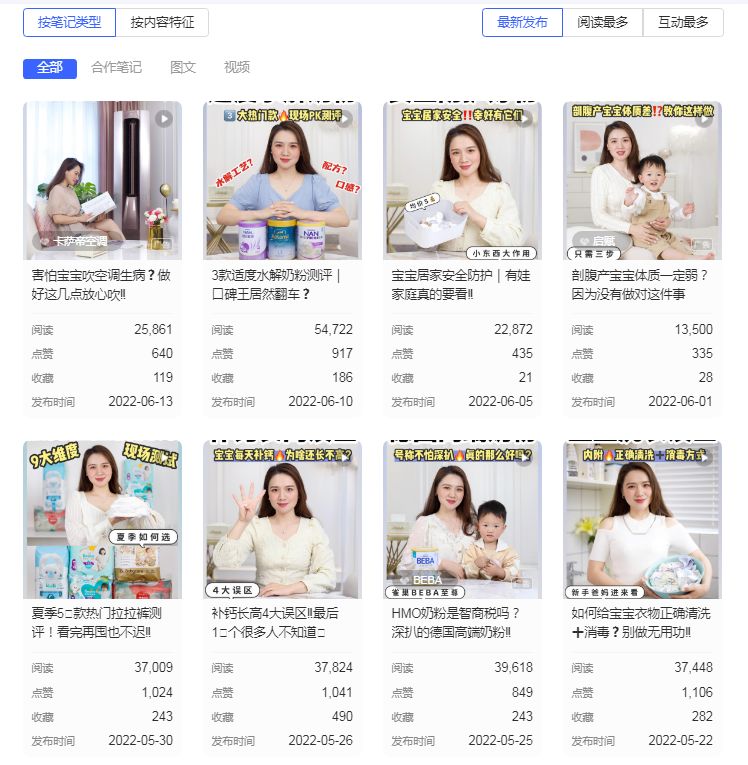
Task: Open the 3款适度水解奶粉测评 note
Action: 282,284
